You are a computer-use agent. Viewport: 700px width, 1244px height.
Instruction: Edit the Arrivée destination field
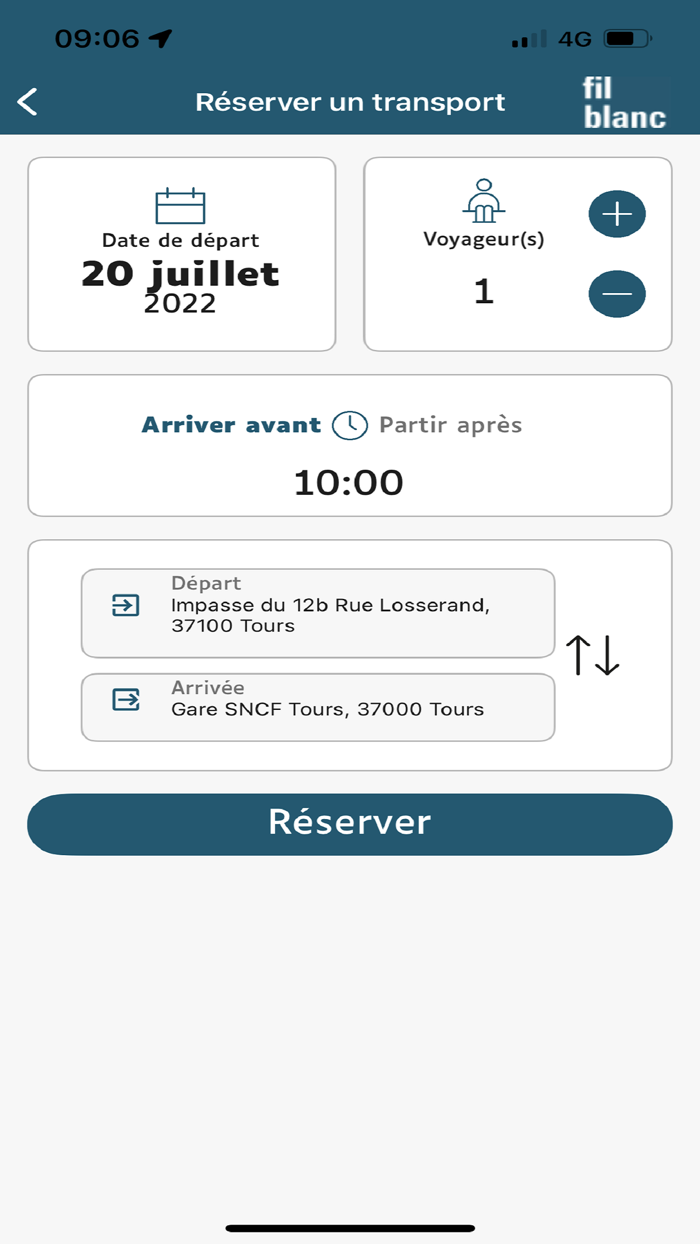(x=317, y=707)
